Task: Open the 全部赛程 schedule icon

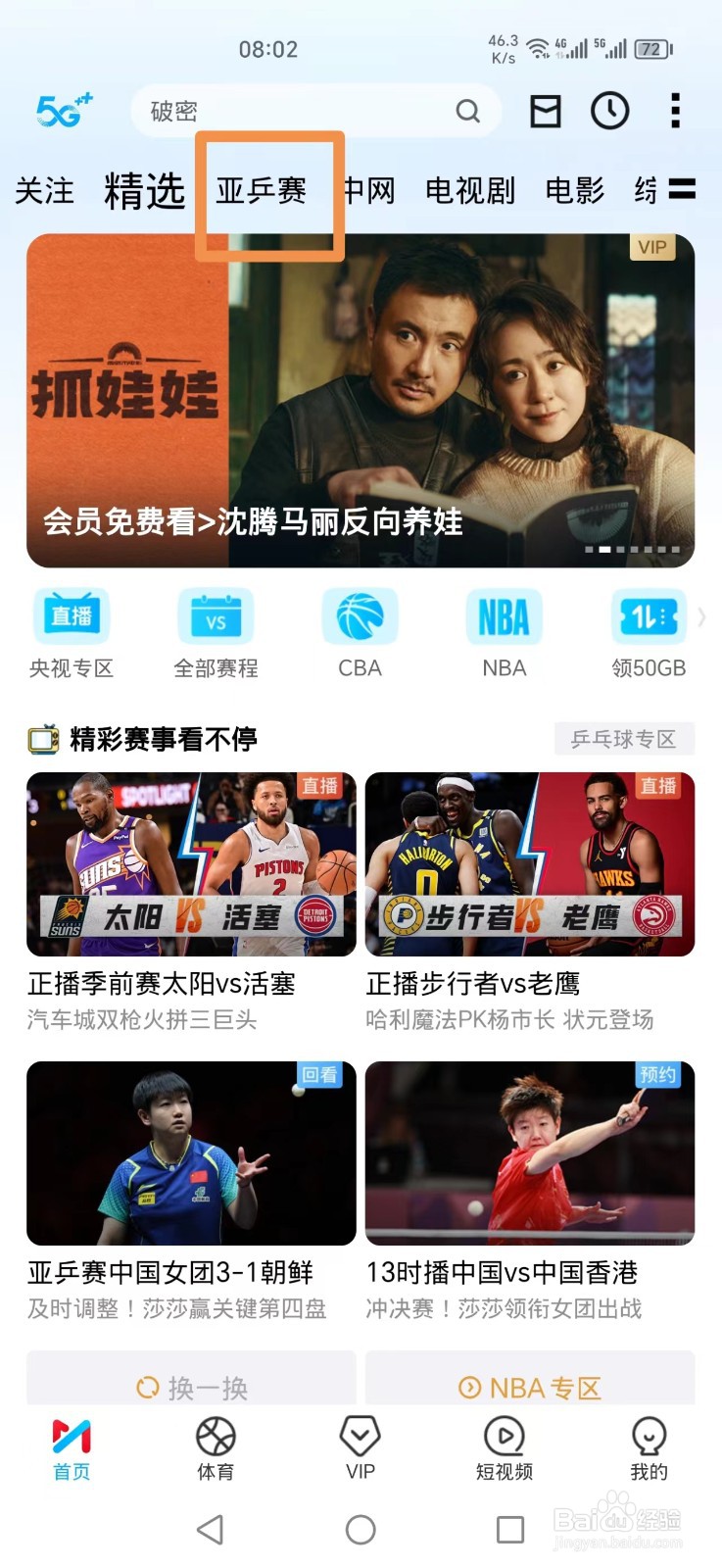Action: click(x=215, y=617)
